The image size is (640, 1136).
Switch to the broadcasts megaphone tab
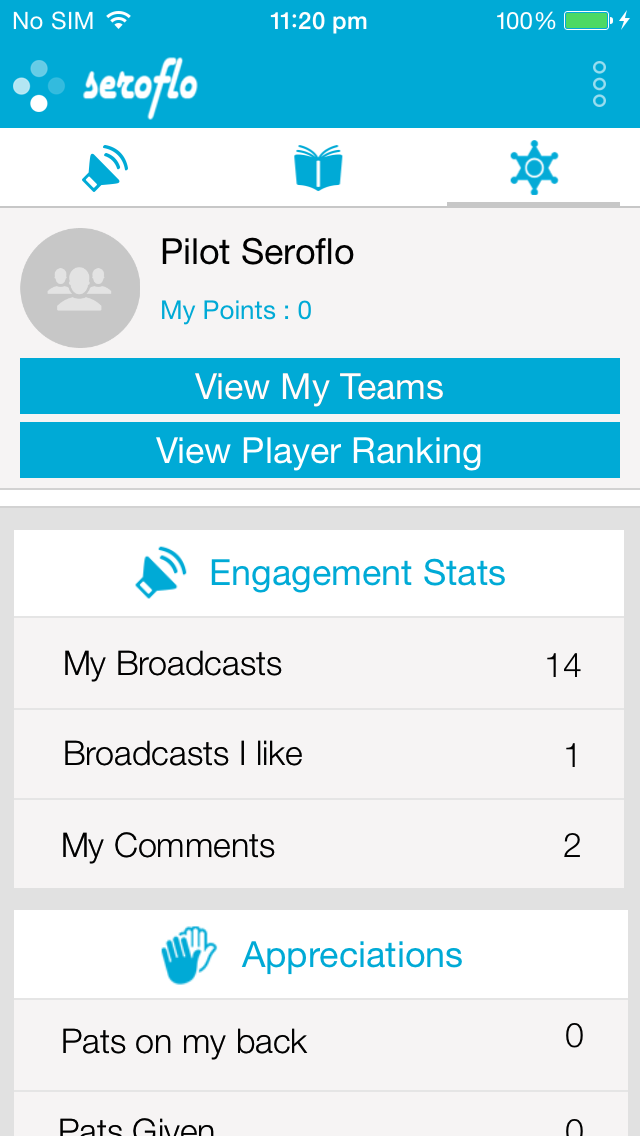[x=105, y=168]
